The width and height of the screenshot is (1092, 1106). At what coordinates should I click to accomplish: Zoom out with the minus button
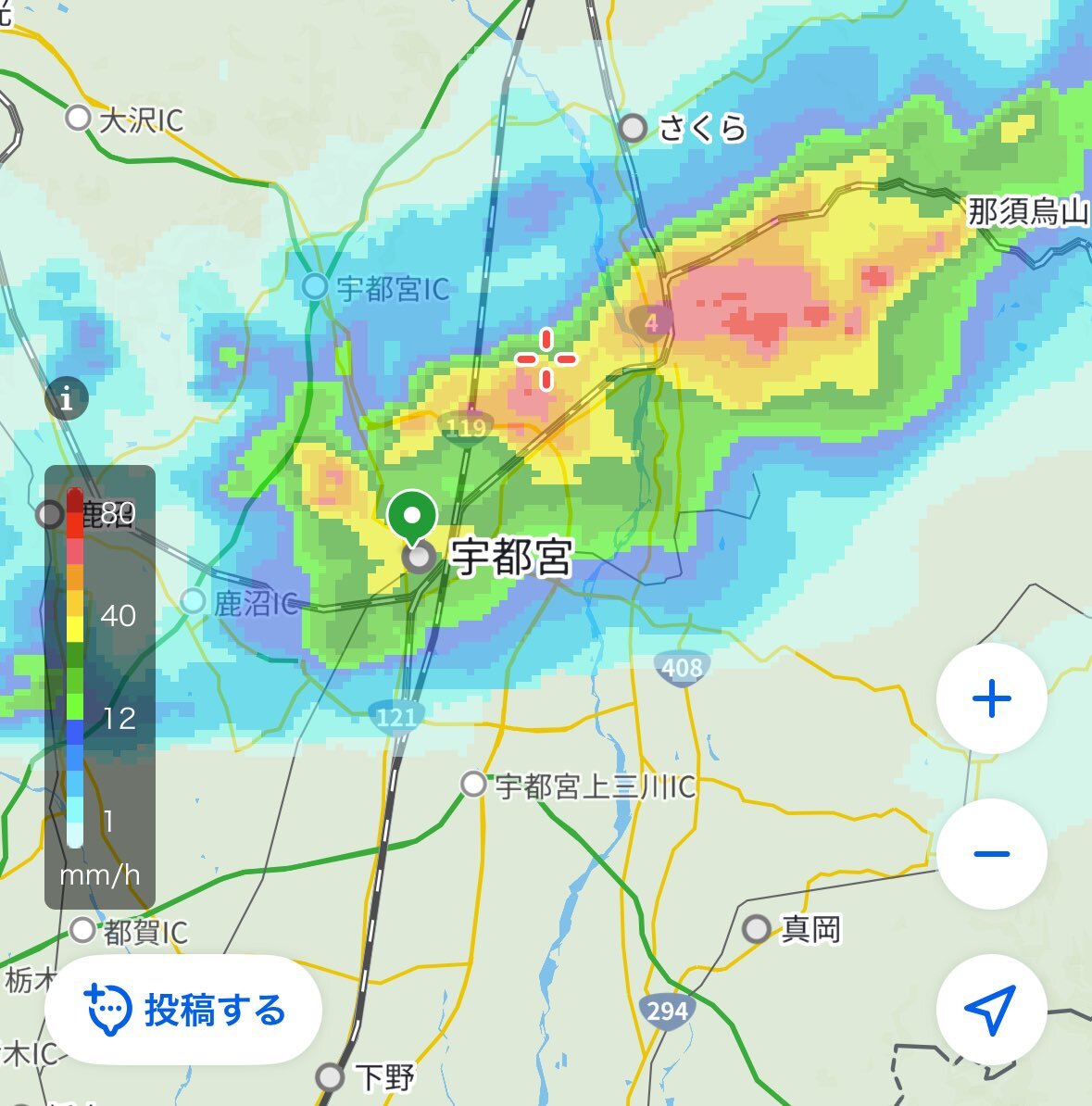pyautogui.click(x=991, y=854)
